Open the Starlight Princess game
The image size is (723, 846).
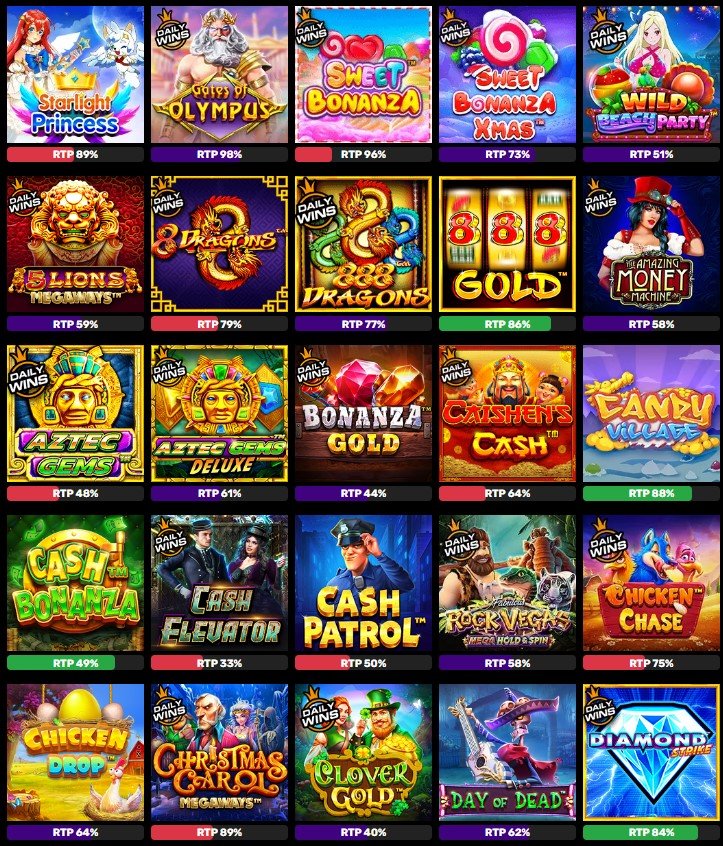[75, 75]
